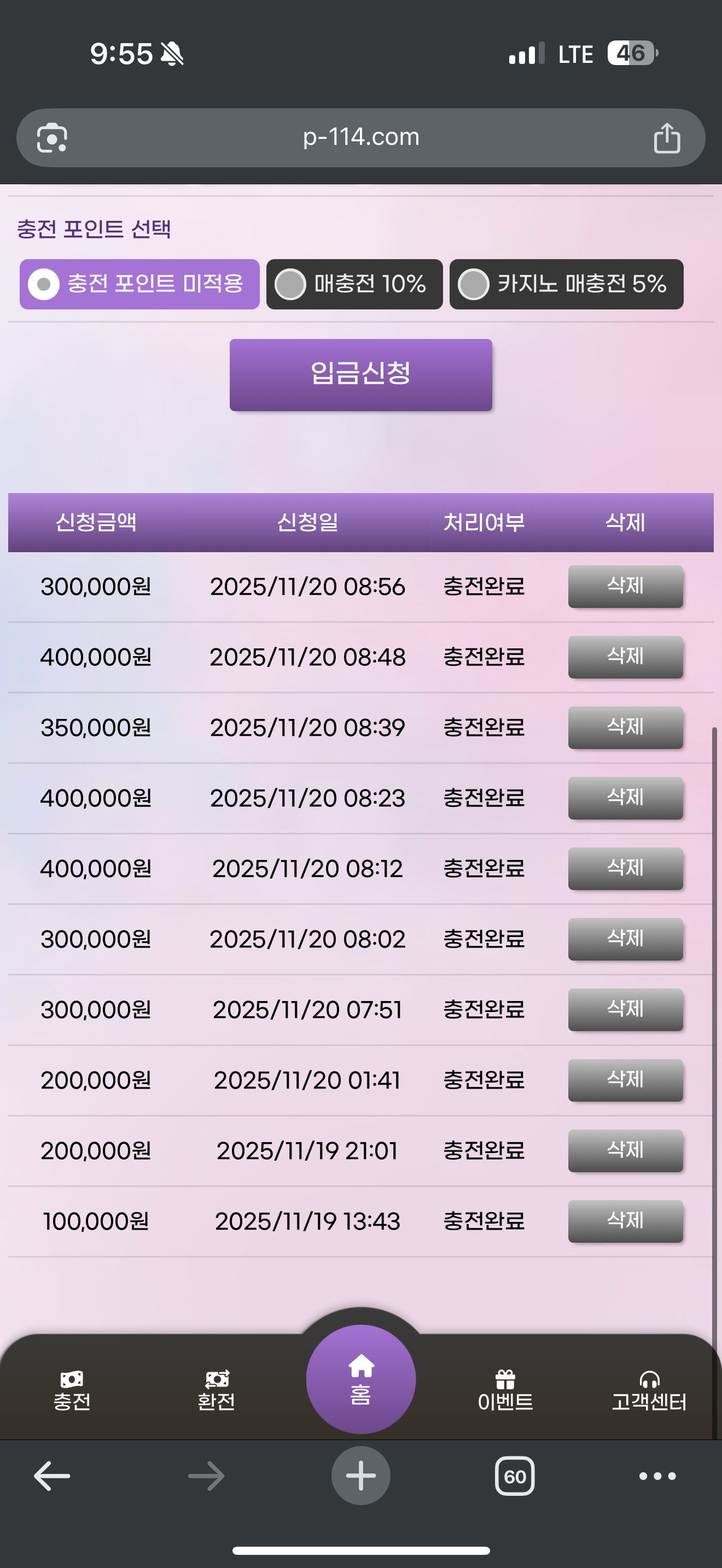Delete the 100,000원 entry from 11/19 13:43

(625, 1220)
